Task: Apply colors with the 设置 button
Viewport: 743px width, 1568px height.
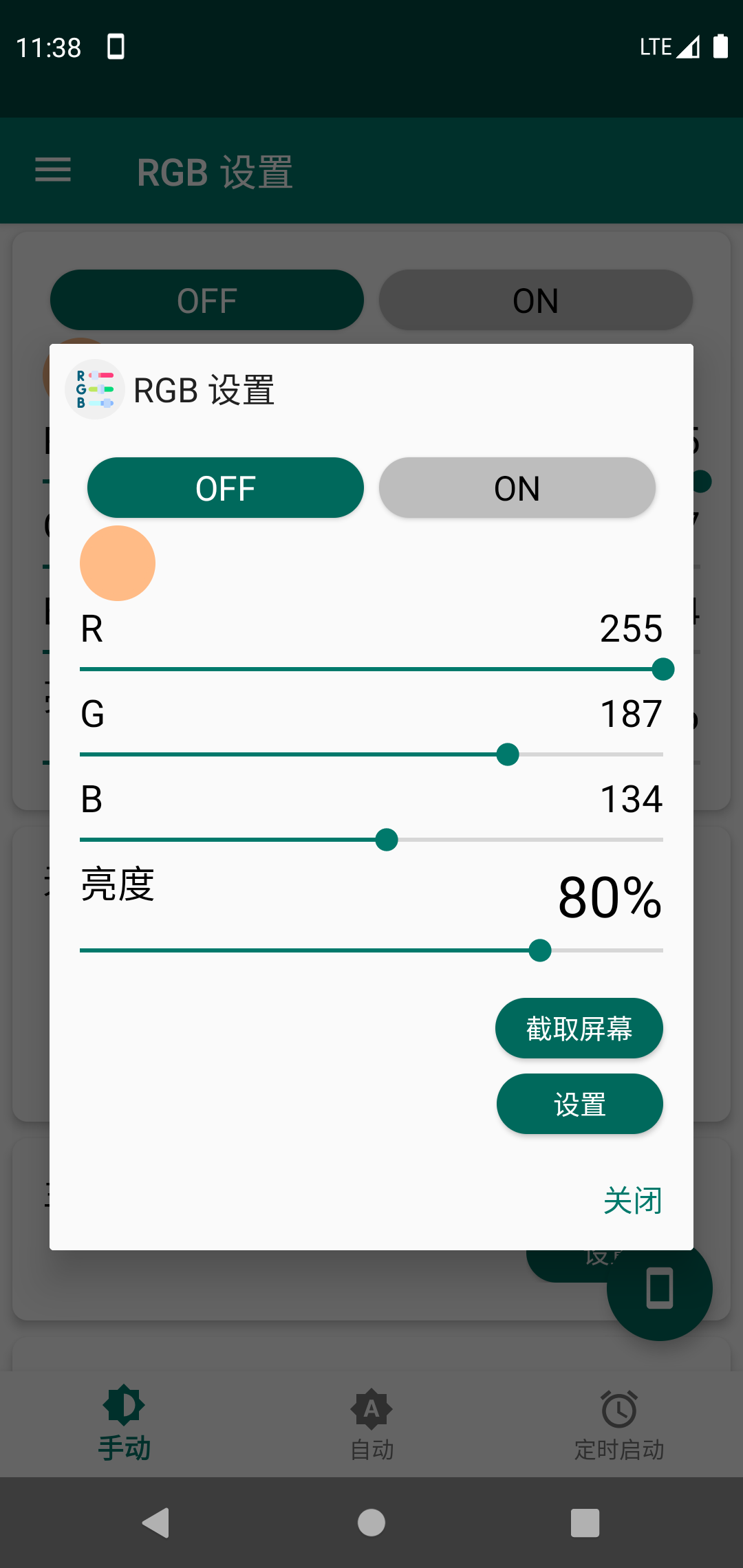Action: [579, 1104]
